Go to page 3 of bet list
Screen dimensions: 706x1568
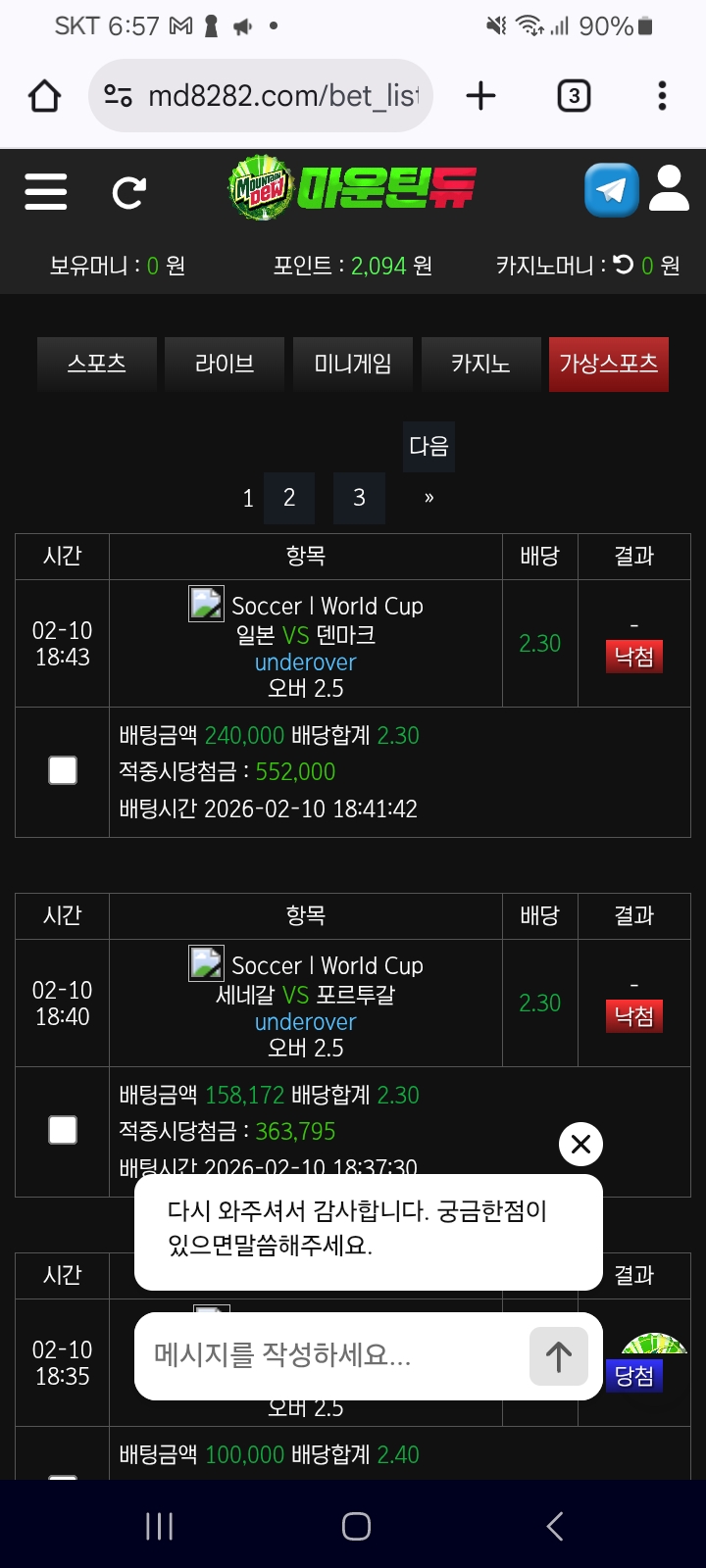[x=359, y=498]
